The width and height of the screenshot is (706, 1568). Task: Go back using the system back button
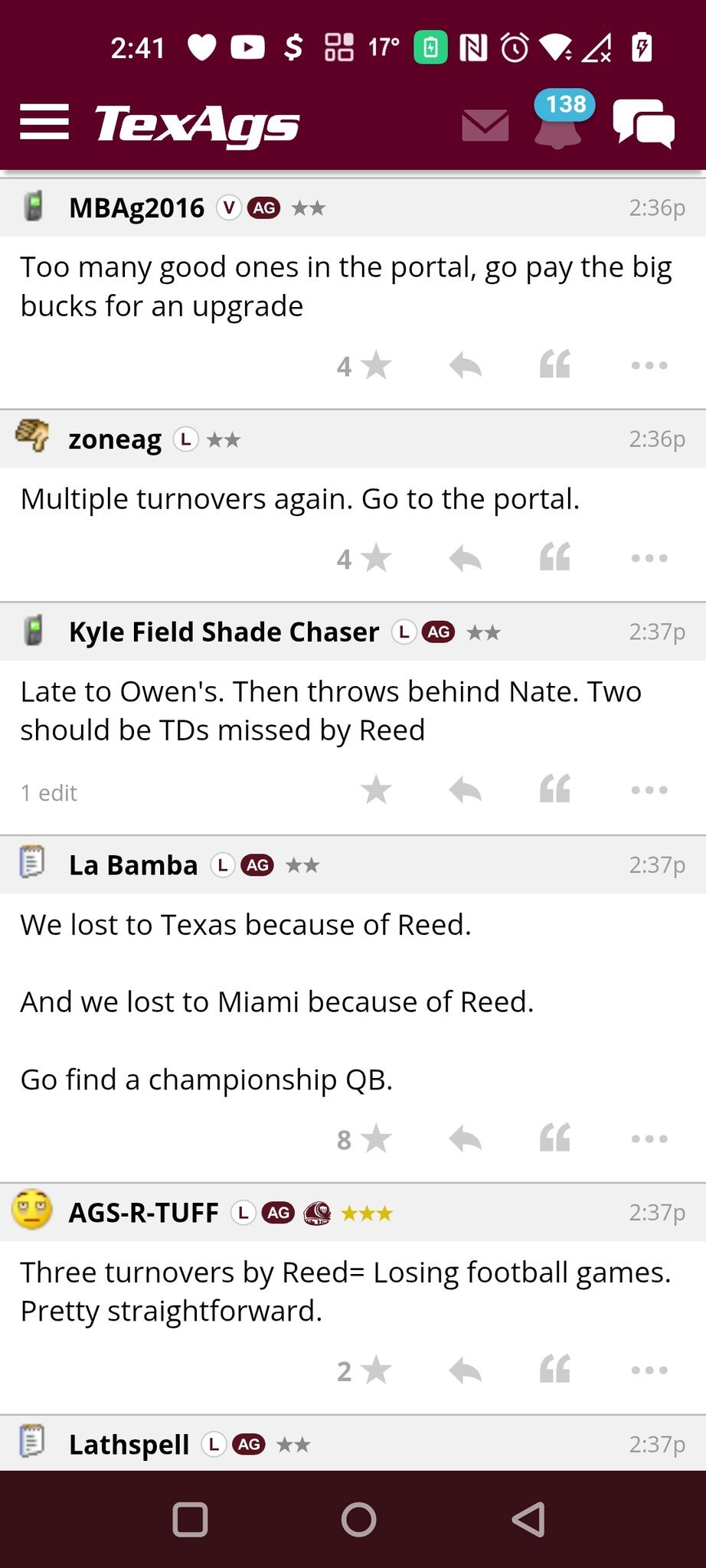pos(528,1519)
